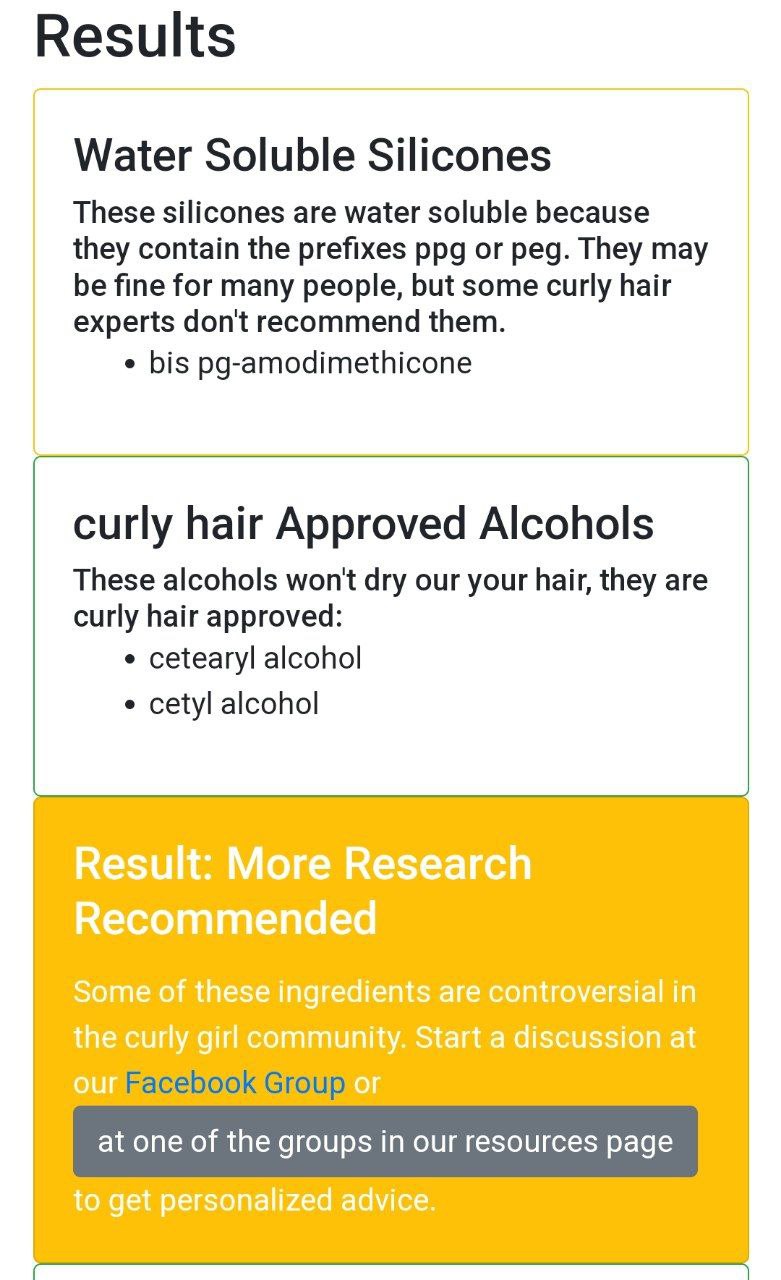The width and height of the screenshot is (781, 1280).
Task: Open the Facebook Group link
Action: pyautogui.click(x=235, y=1083)
